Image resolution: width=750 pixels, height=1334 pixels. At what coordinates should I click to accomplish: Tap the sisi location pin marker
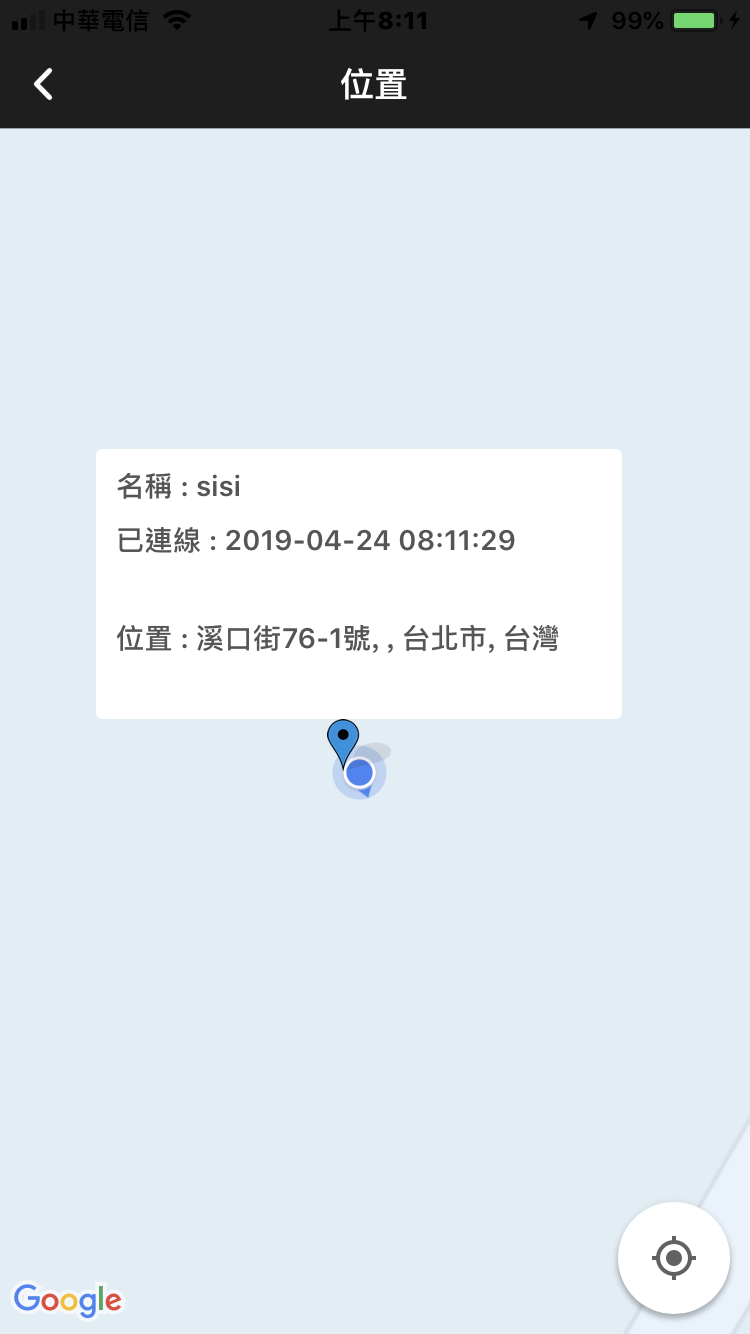click(342, 740)
